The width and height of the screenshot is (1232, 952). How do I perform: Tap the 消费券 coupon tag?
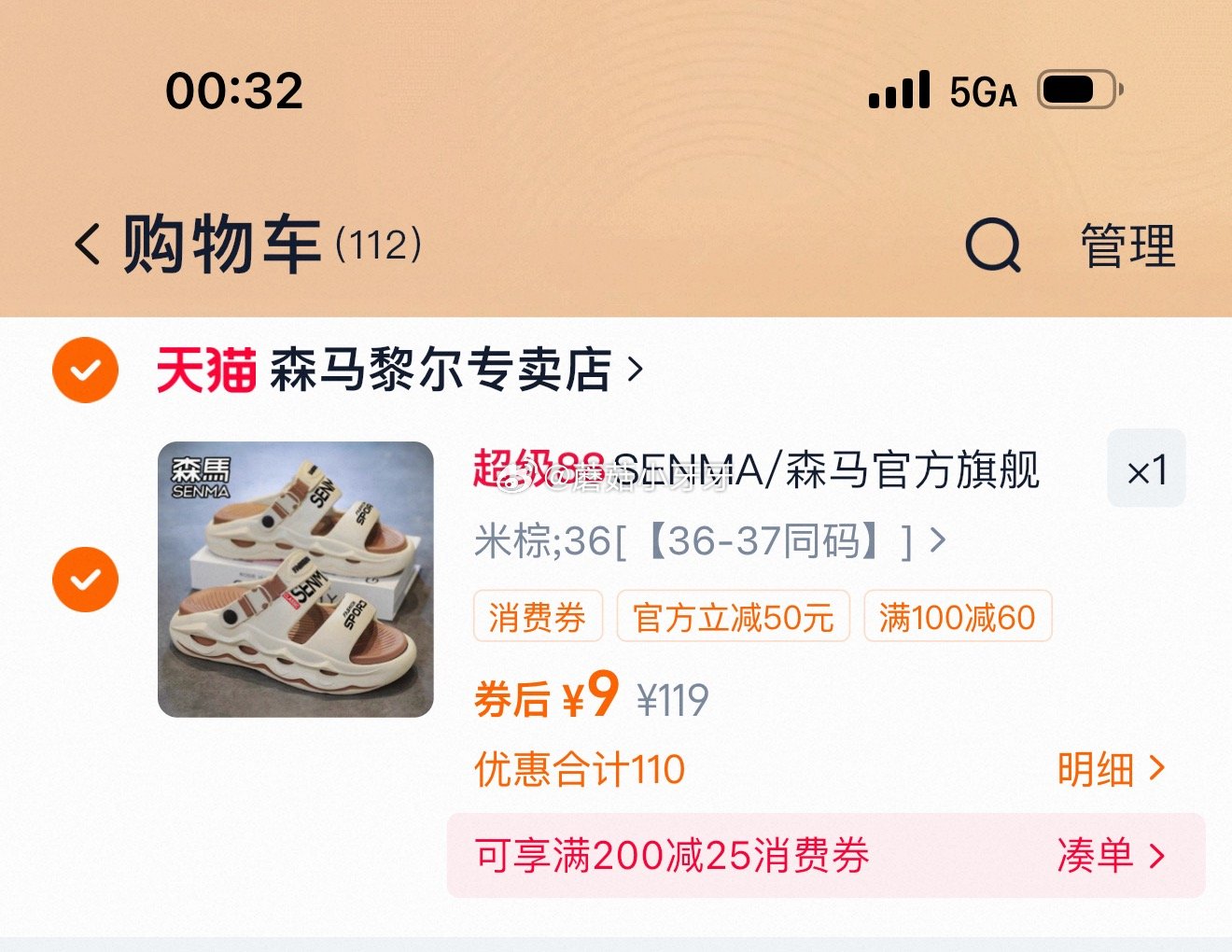(x=538, y=617)
